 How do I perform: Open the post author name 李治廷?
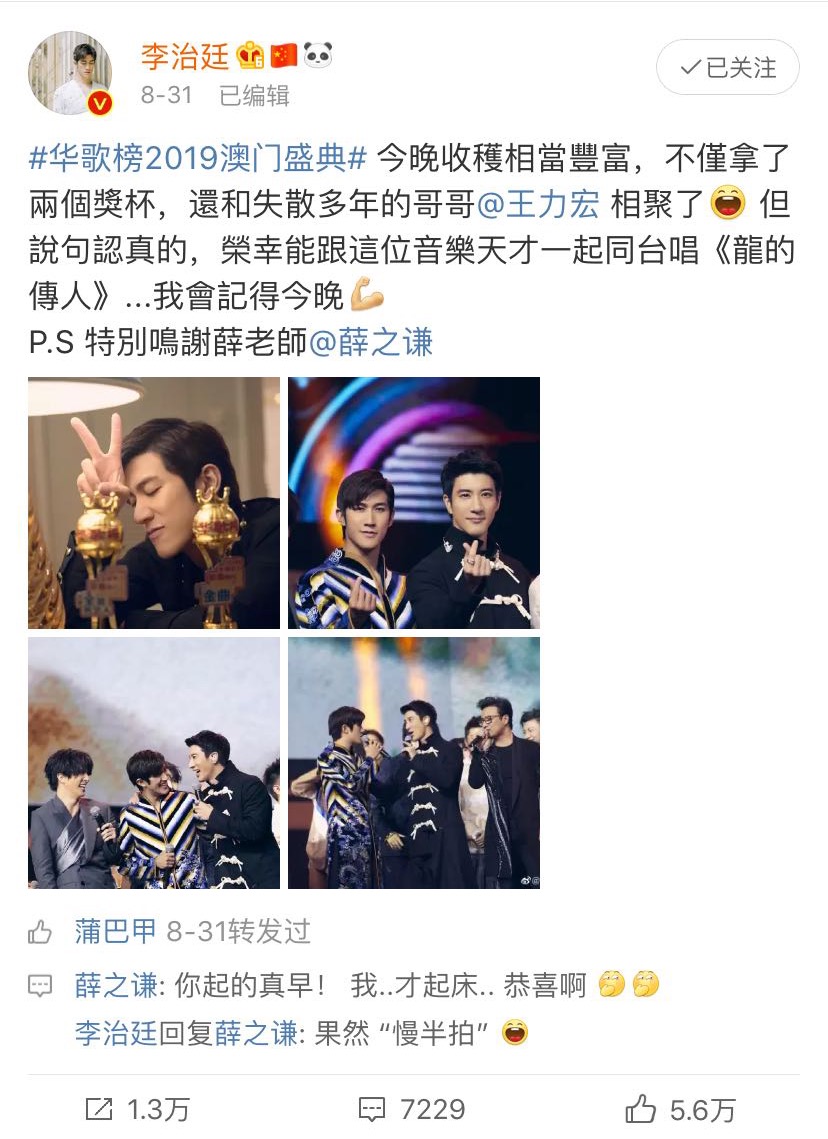click(x=182, y=56)
